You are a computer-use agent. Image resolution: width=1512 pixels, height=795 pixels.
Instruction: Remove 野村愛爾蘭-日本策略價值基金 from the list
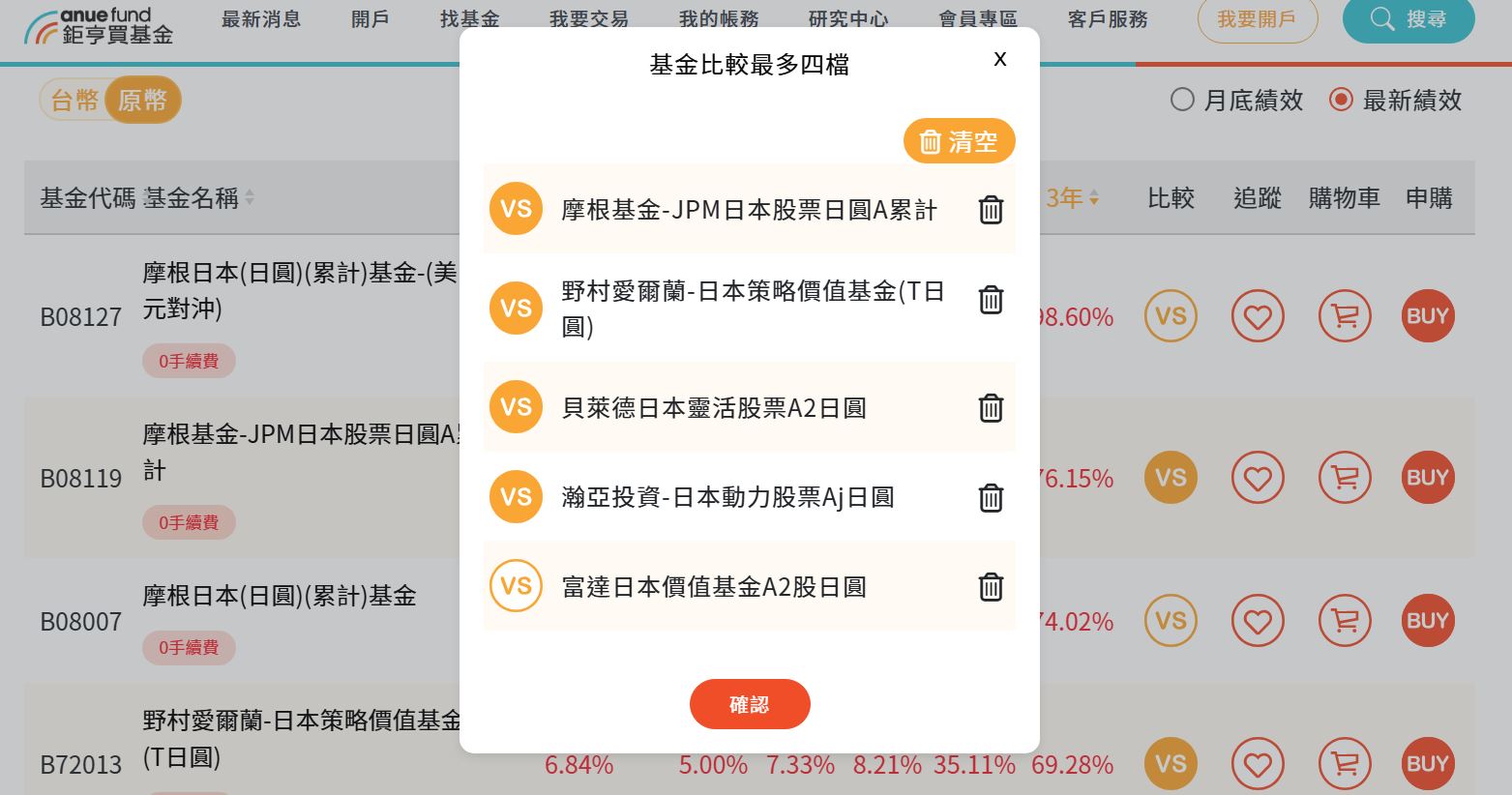(991, 300)
